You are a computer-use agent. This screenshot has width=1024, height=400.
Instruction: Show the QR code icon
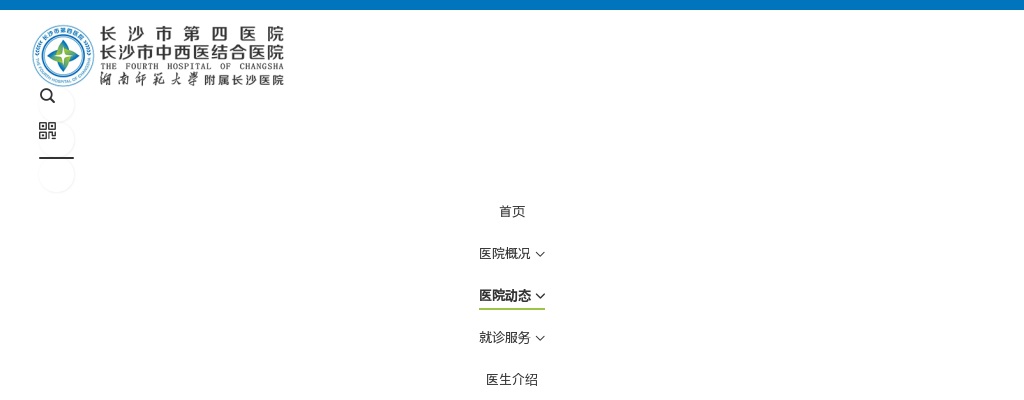click(47, 131)
